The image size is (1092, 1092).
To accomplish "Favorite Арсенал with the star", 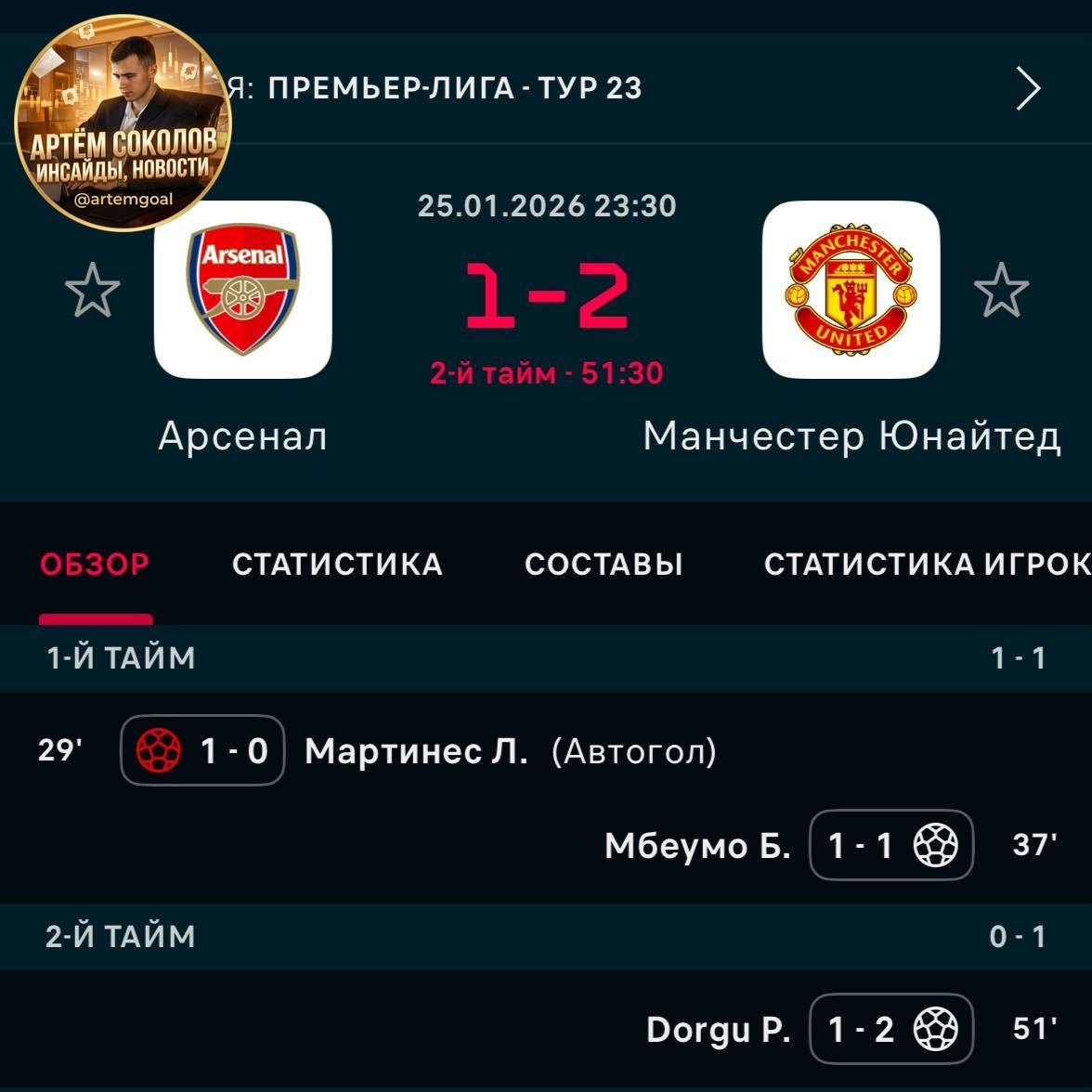I will click(x=93, y=291).
